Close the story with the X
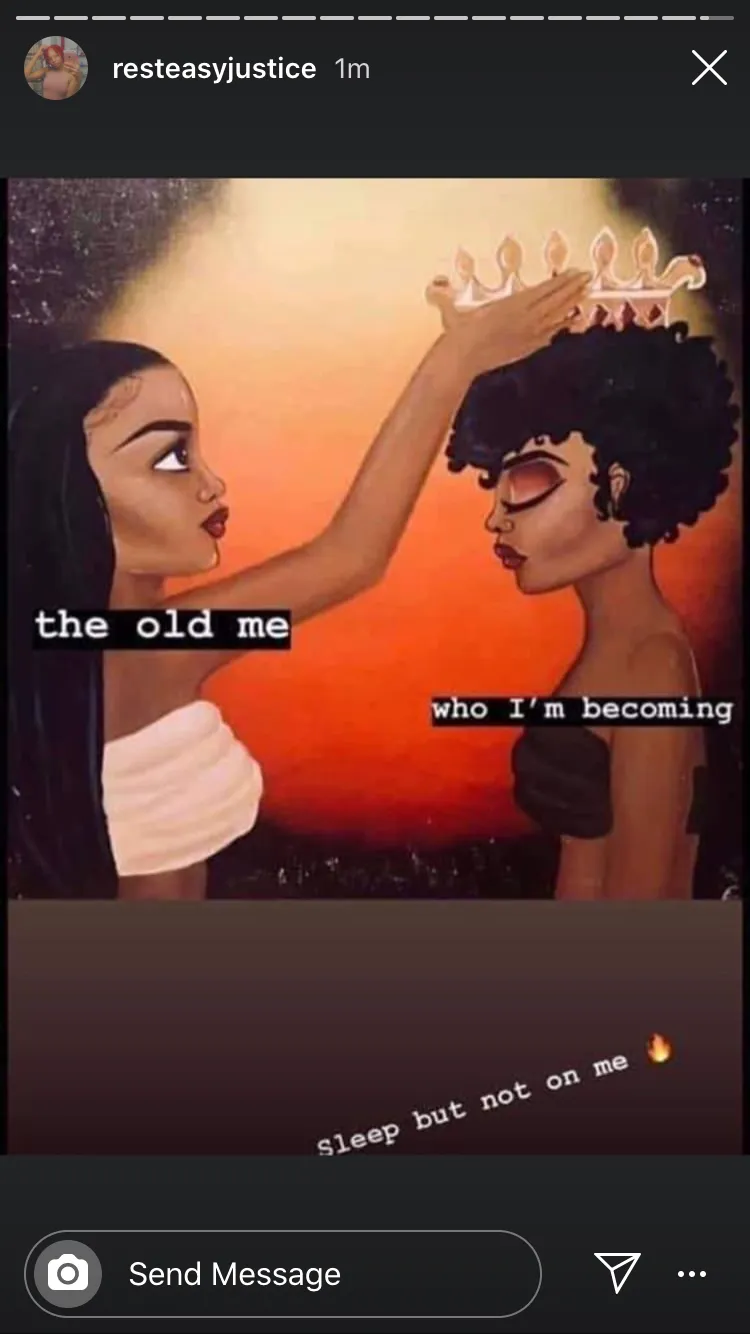The image size is (750, 1334). click(x=709, y=68)
